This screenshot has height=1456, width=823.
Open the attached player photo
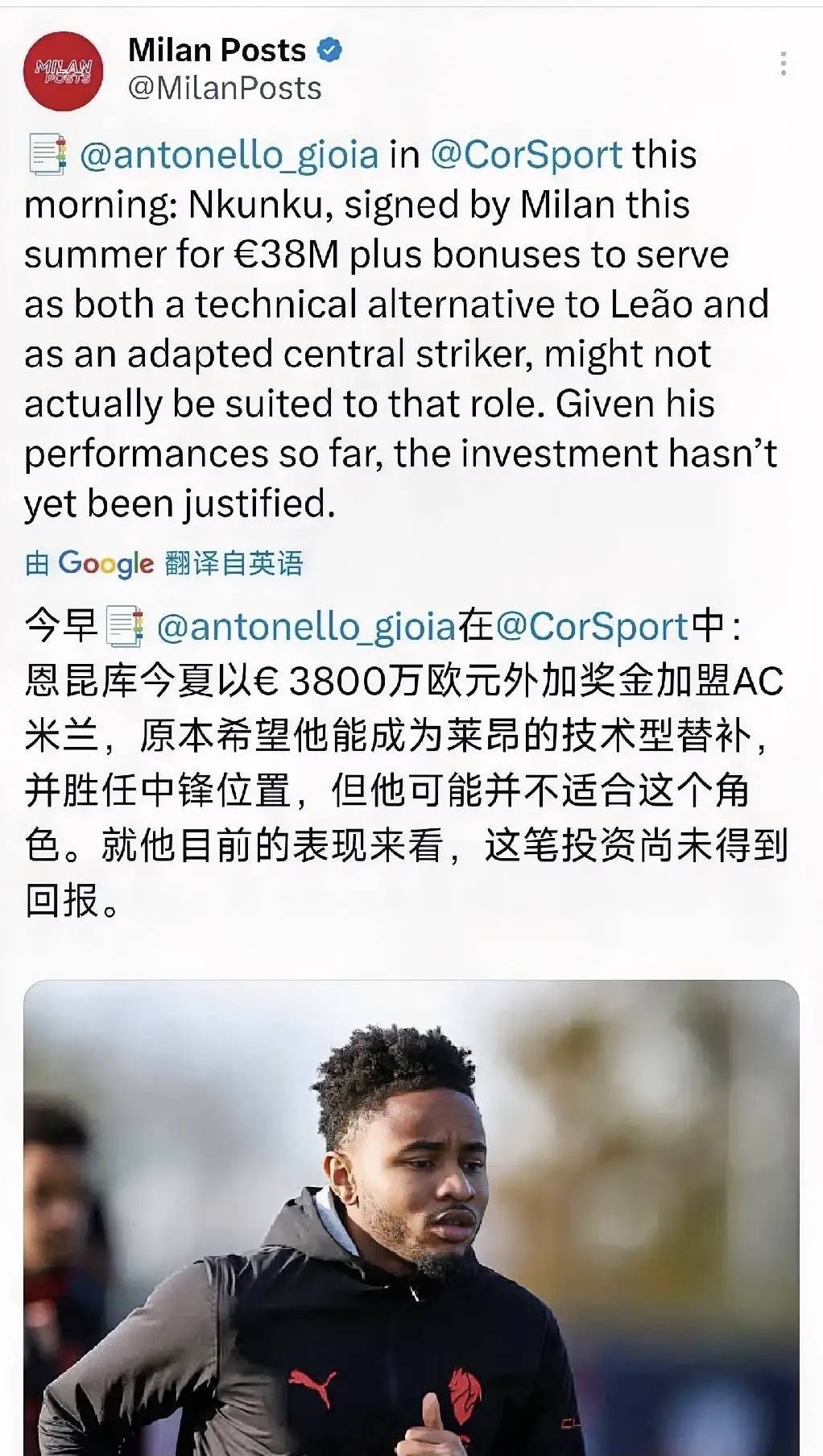411,1217
